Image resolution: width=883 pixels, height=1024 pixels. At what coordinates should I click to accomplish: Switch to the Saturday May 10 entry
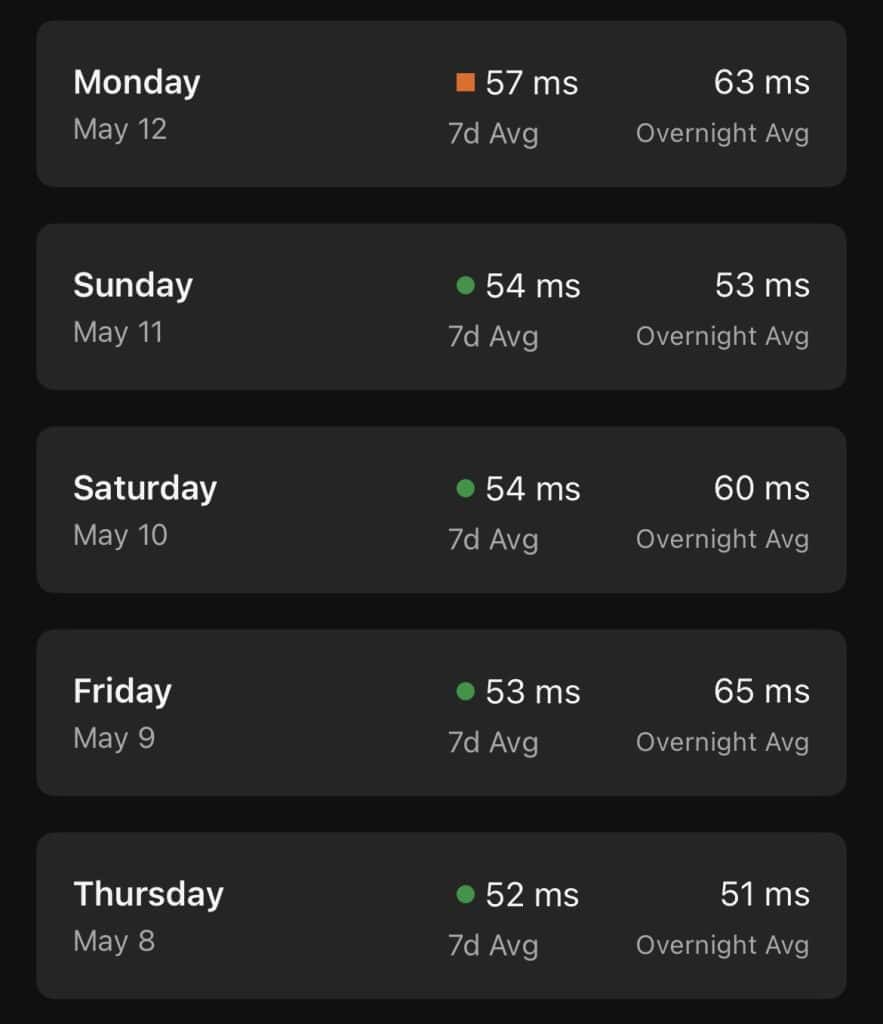click(441, 508)
